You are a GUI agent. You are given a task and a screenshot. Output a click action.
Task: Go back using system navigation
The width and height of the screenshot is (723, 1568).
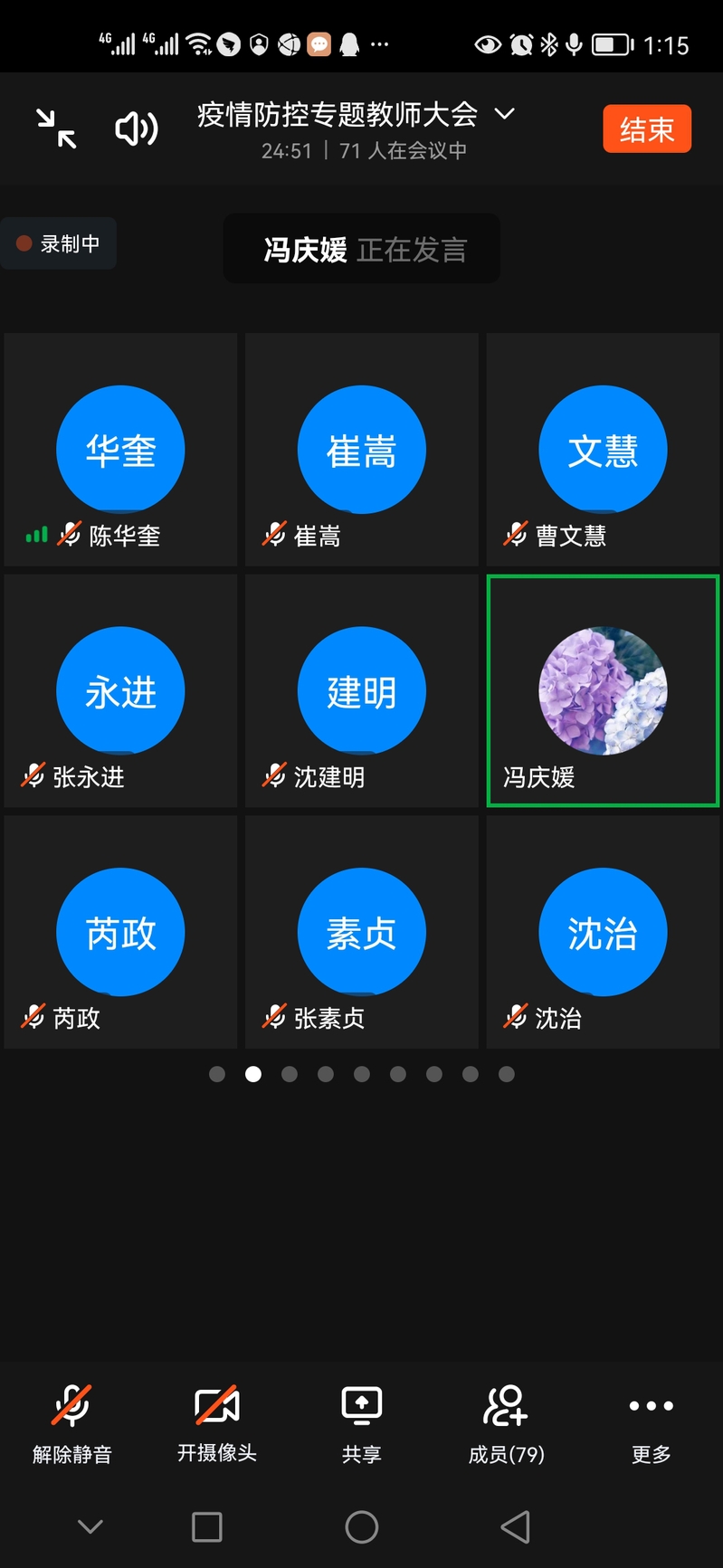coord(515,1527)
